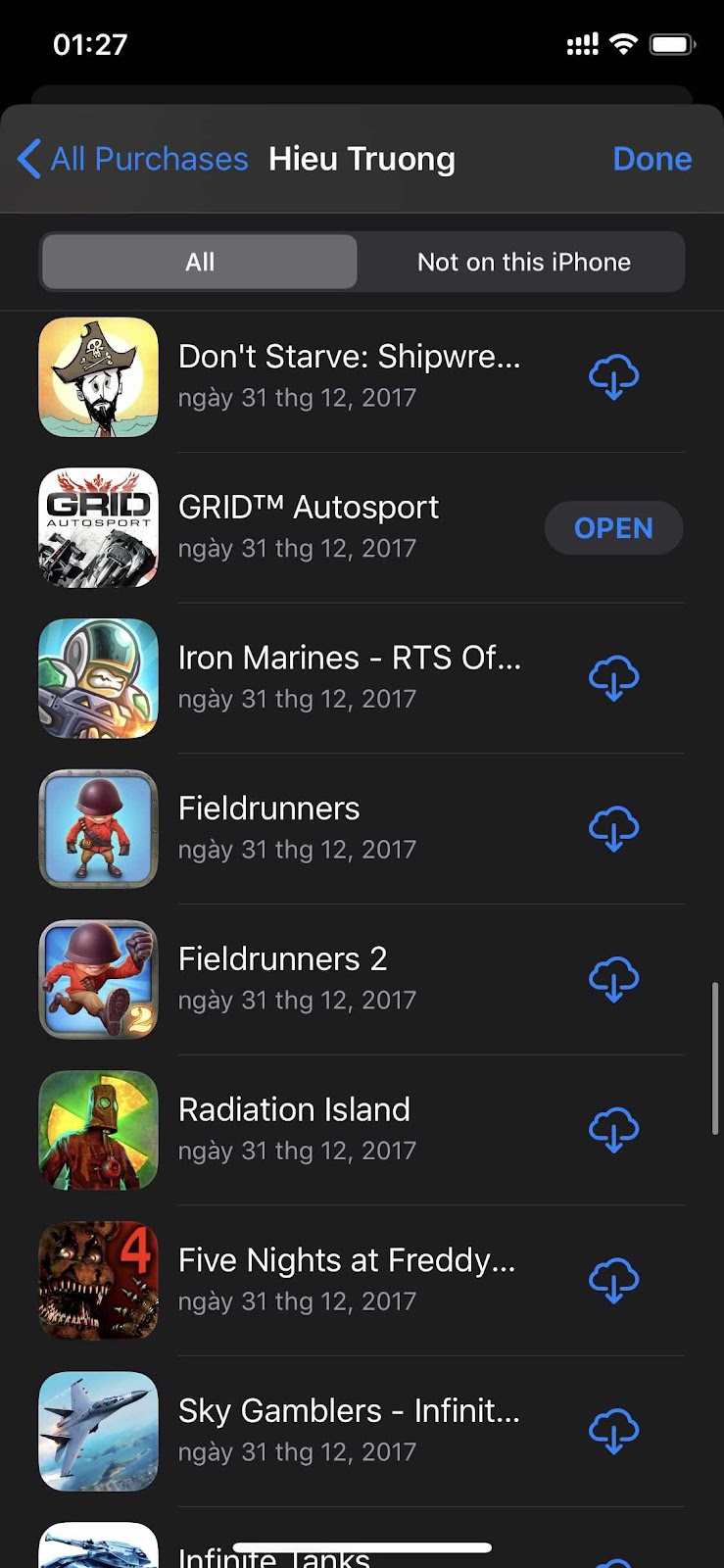
Task: Open GRID Autosport with the OPEN button
Action: pyautogui.click(x=613, y=528)
